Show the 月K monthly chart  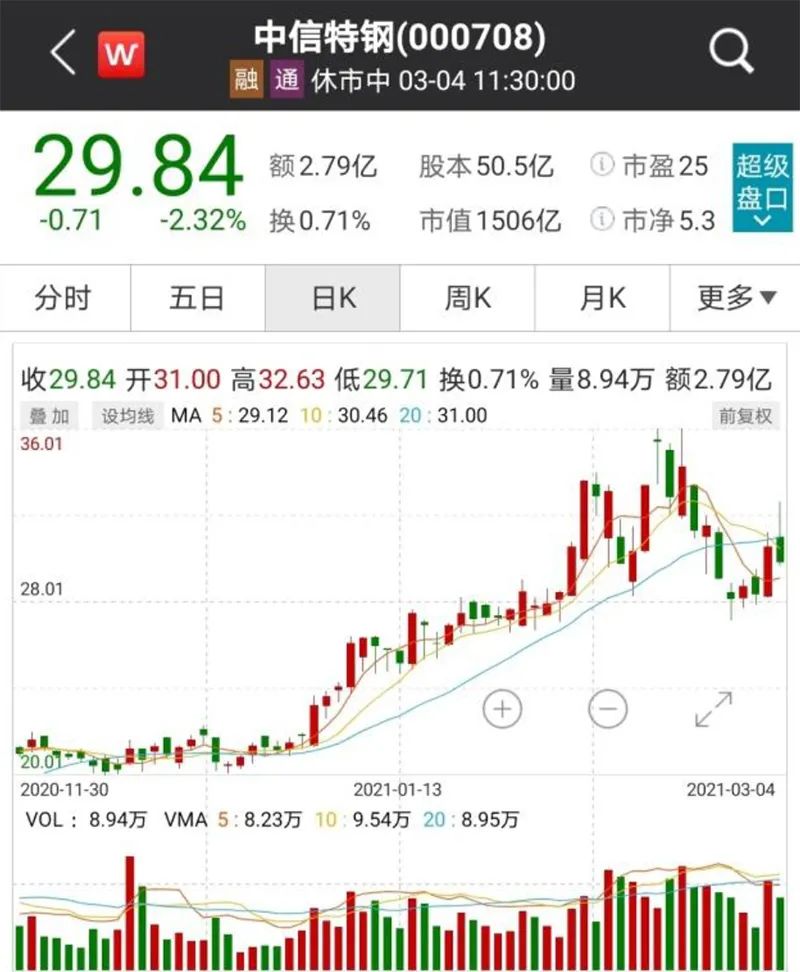602,298
